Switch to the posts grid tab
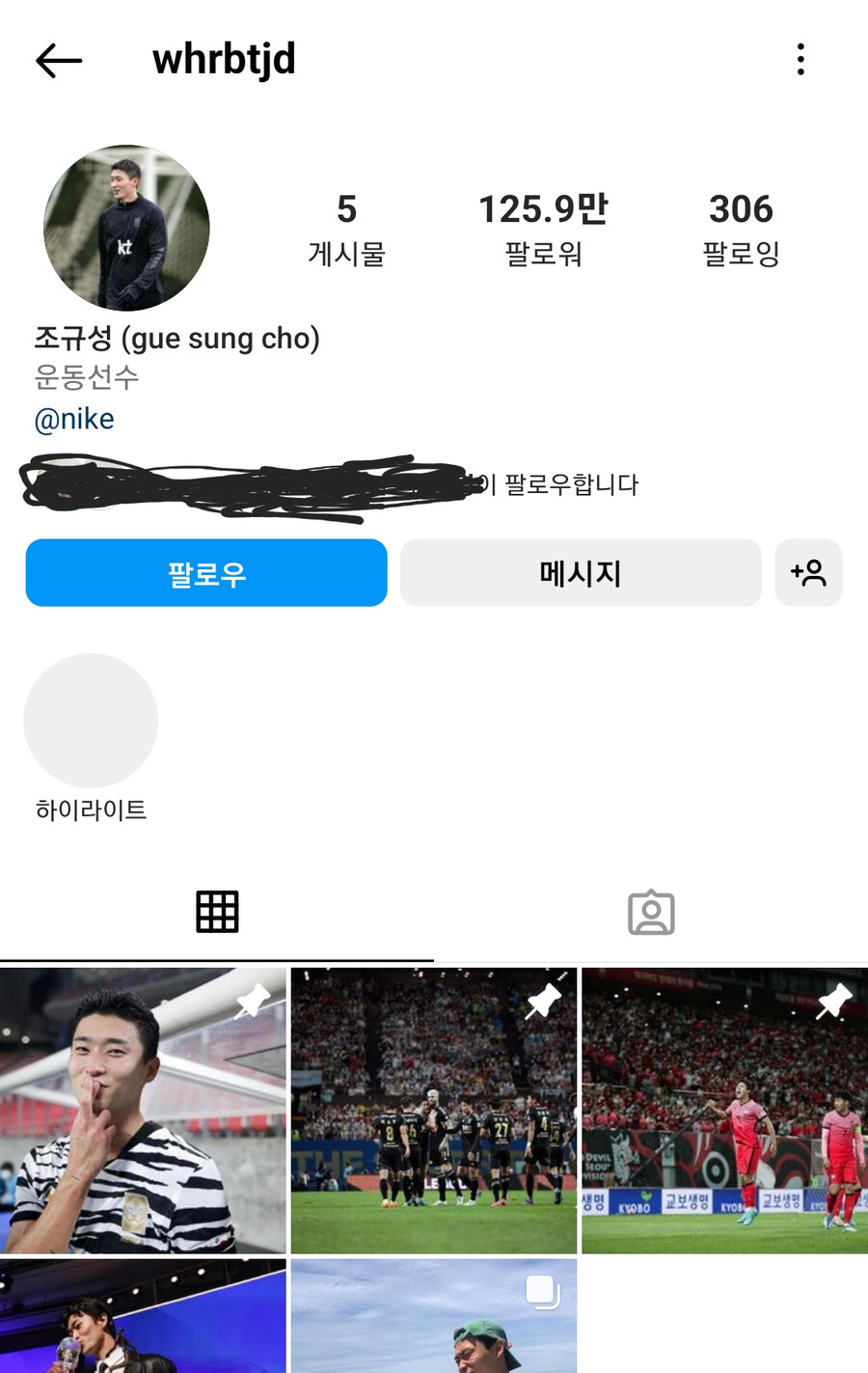Image resolution: width=868 pixels, height=1373 pixels. coord(216,911)
